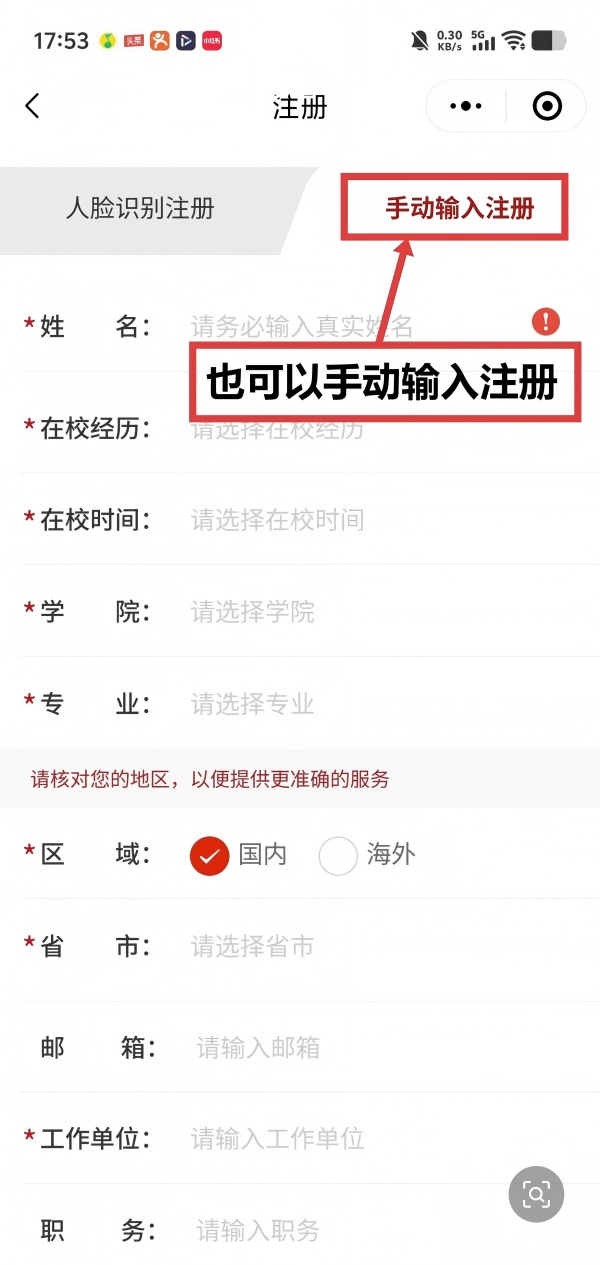Switch to the 手动输入注册 tab

459,209
